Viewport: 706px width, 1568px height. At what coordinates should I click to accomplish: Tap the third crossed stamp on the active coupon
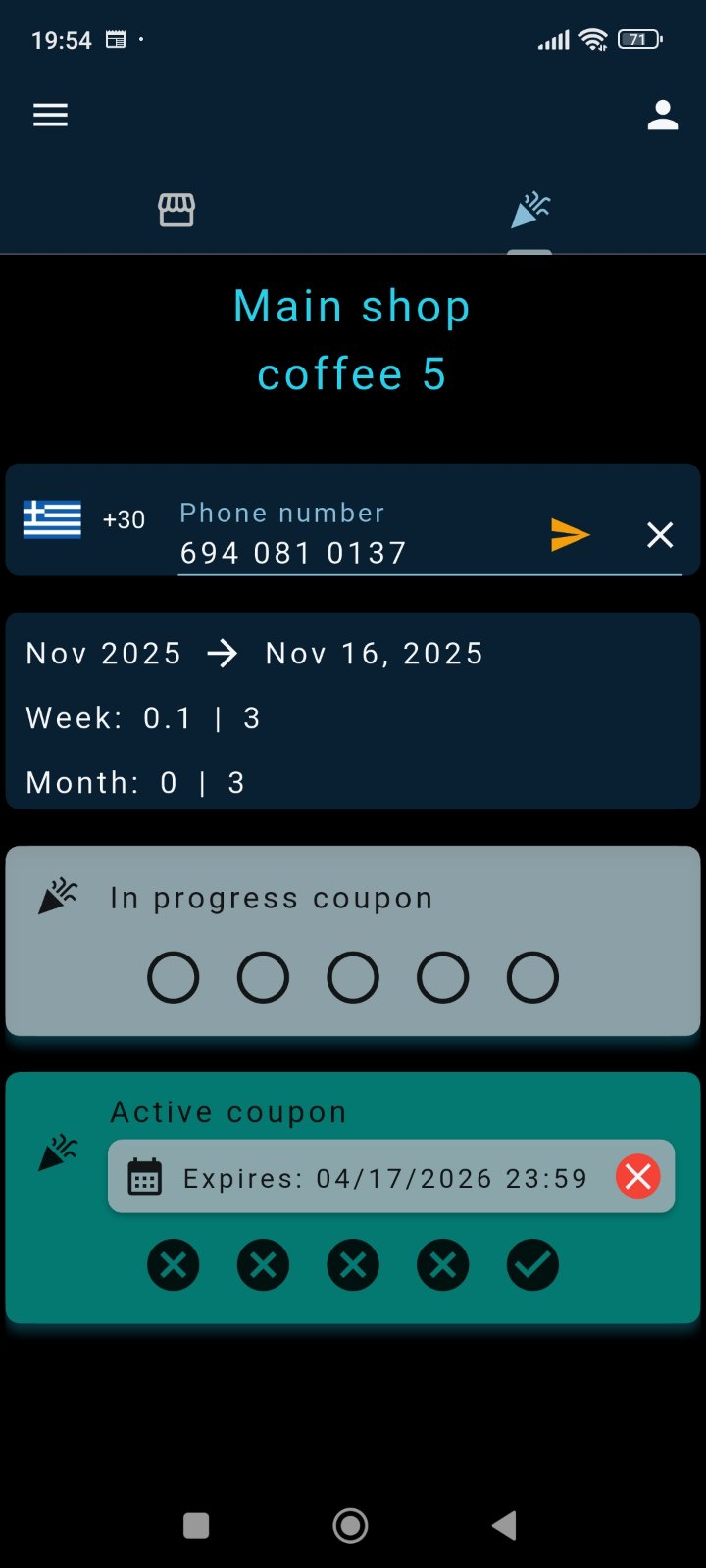coord(353,1265)
